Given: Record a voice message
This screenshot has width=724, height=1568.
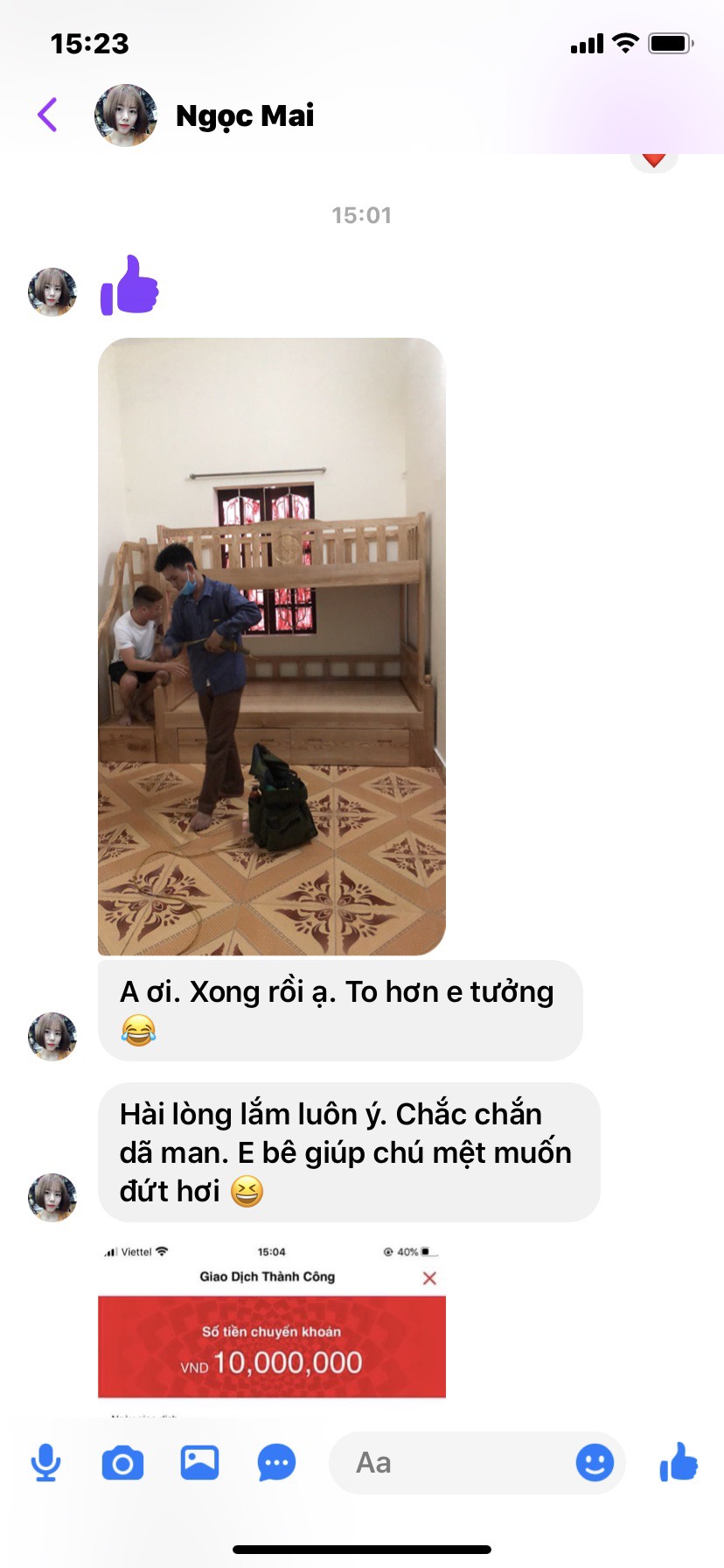Looking at the screenshot, I should pyautogui.click(x=45, y=1462).
